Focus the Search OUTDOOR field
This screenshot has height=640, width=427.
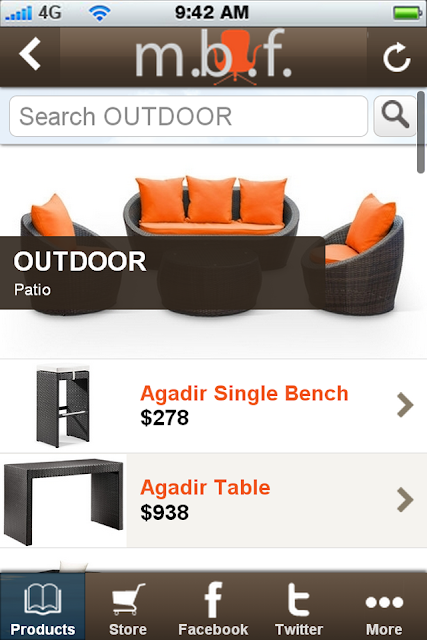189,116
